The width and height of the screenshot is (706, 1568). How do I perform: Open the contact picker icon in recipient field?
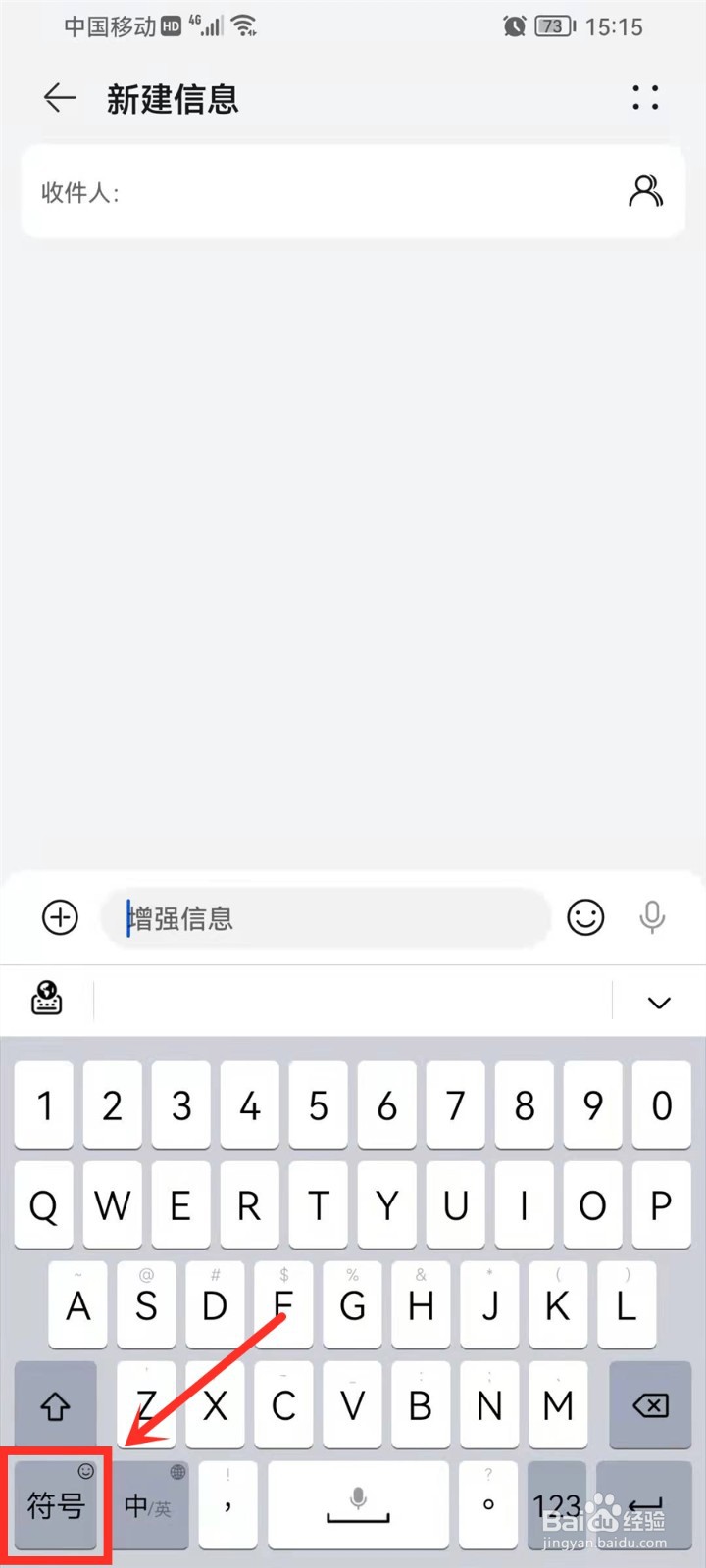tap(645, 191)
